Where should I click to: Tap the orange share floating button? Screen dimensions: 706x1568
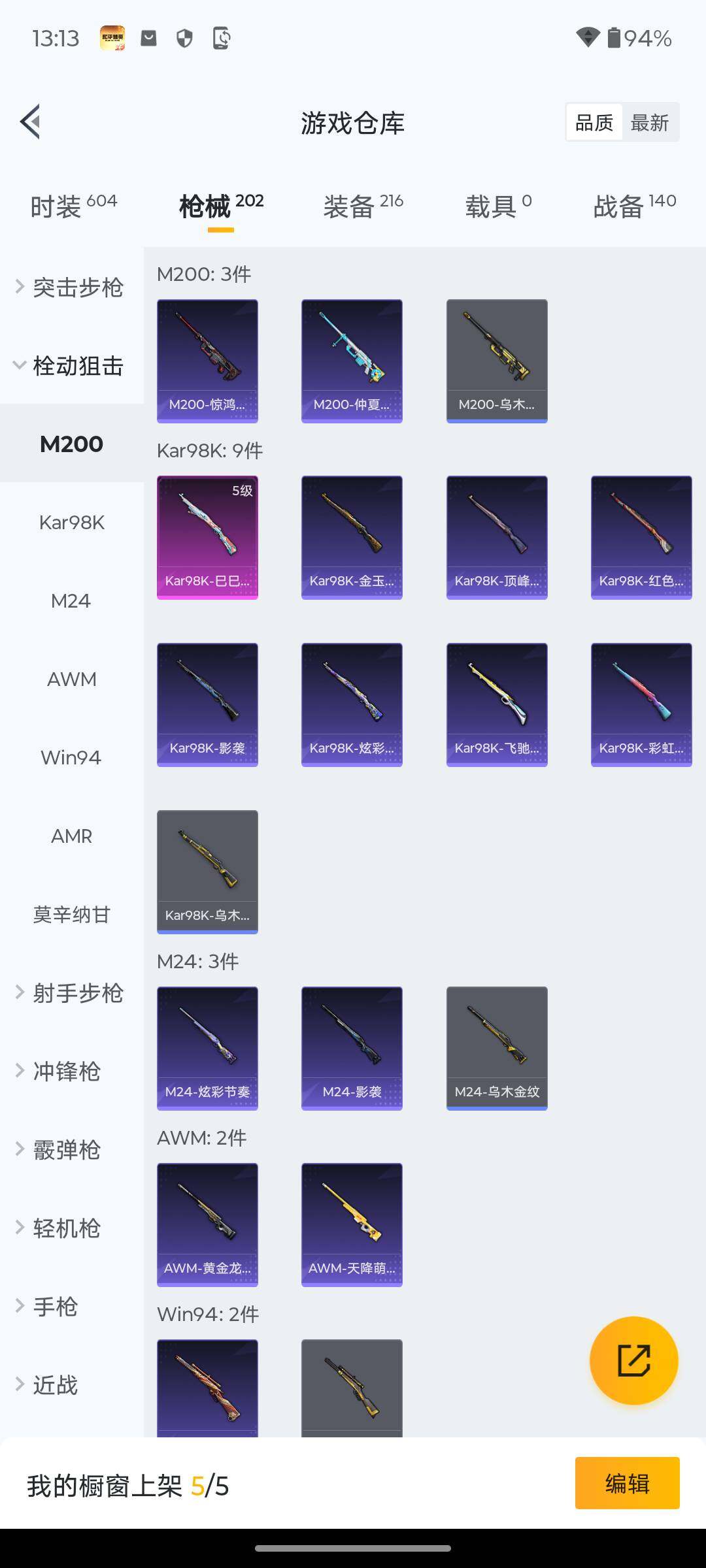pos(633,1360)
